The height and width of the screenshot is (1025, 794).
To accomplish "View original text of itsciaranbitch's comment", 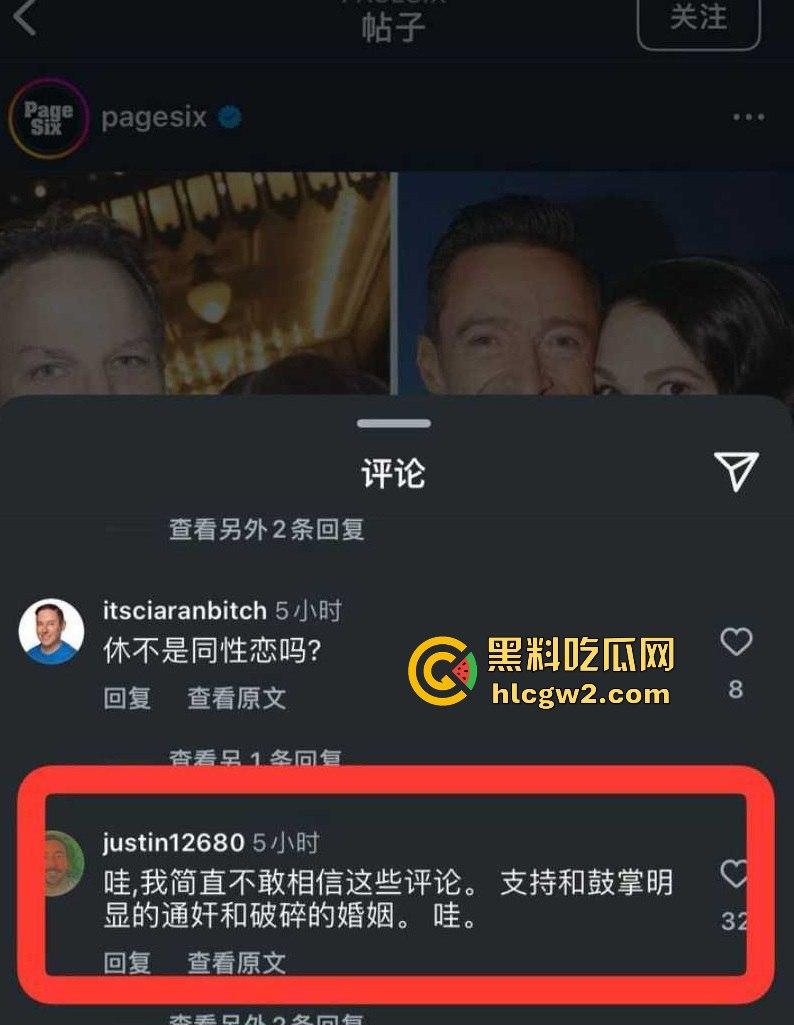I will (237, 698).
